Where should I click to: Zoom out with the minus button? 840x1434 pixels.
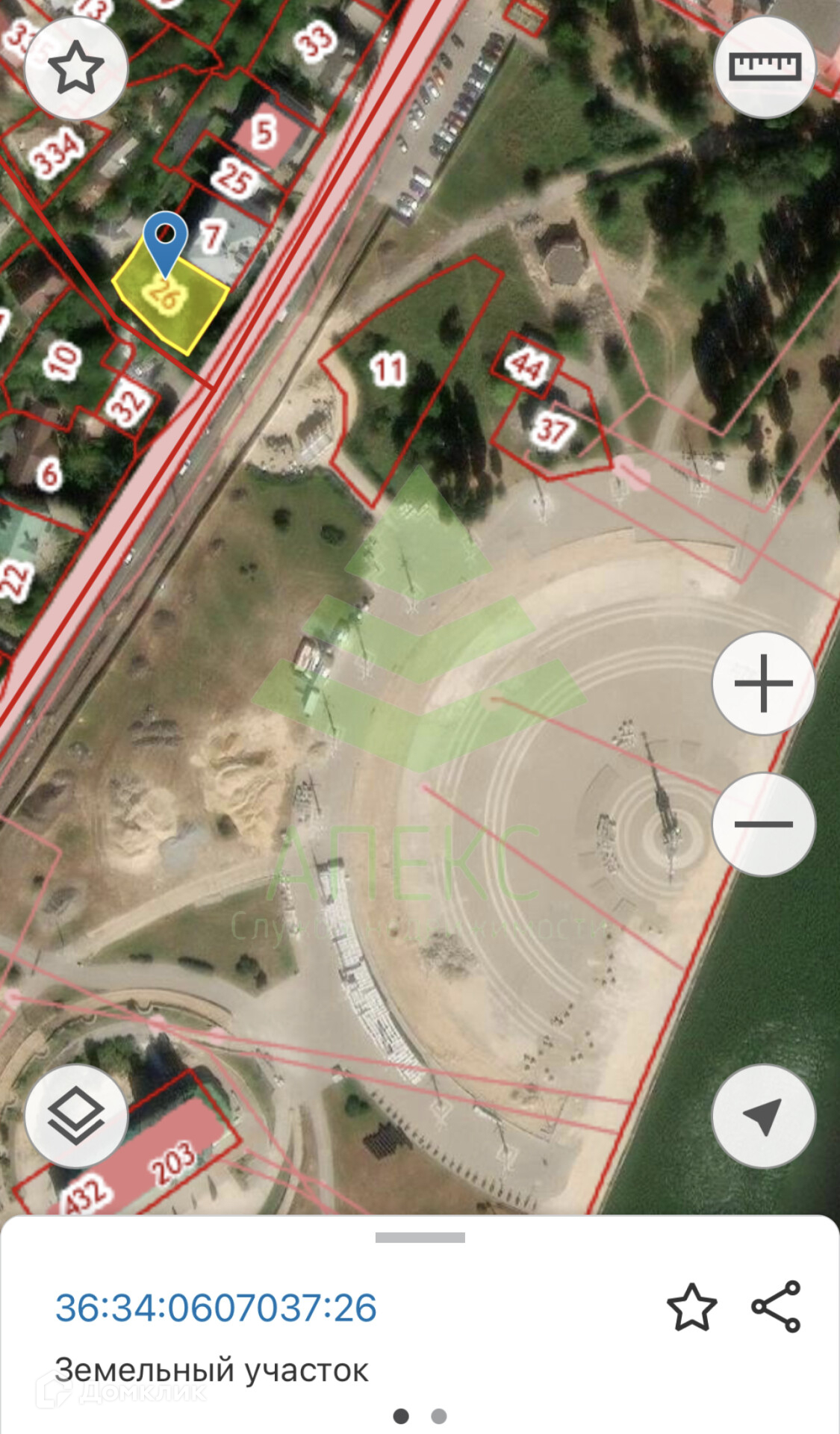click(763, 824)
